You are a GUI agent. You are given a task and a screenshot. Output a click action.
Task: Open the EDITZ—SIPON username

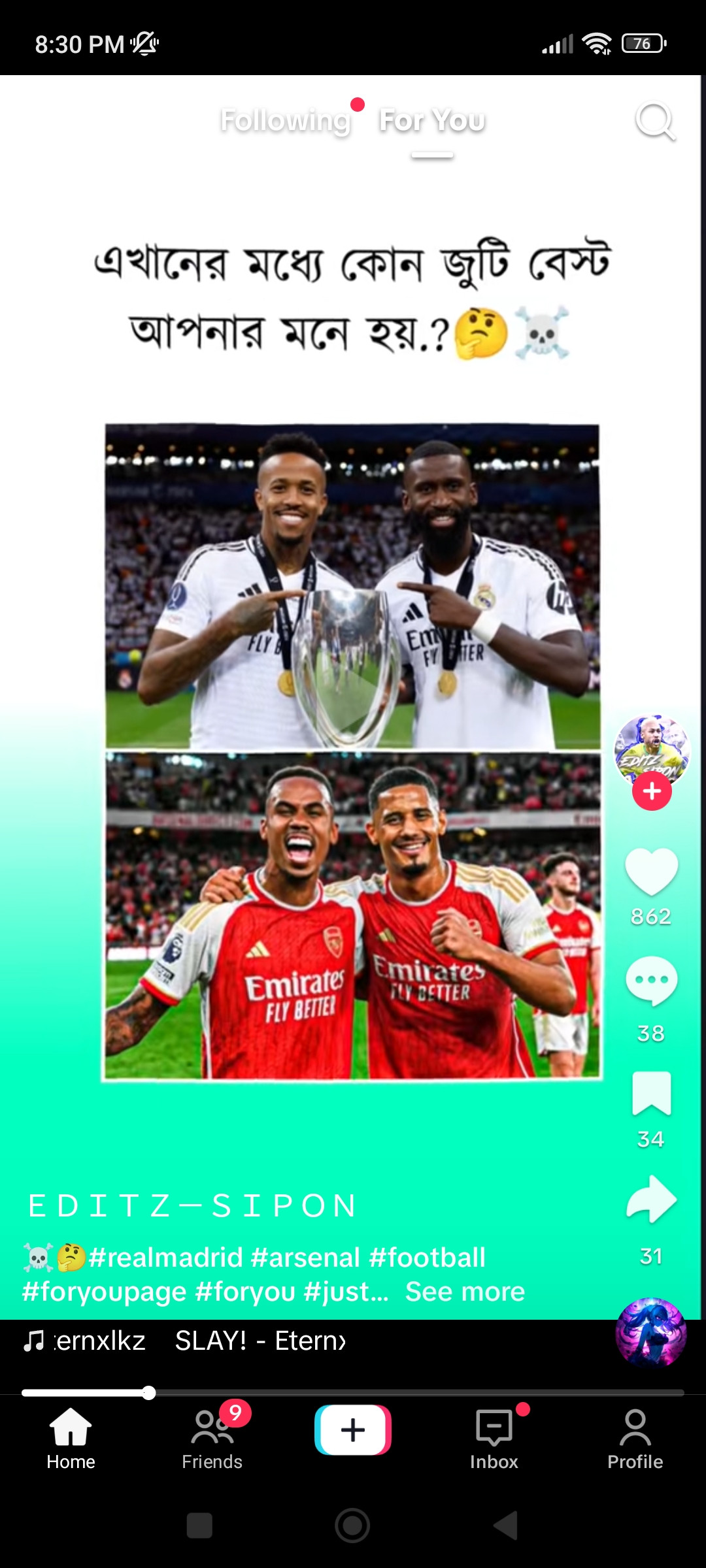pyautogui.click(x=193, y=1206)
